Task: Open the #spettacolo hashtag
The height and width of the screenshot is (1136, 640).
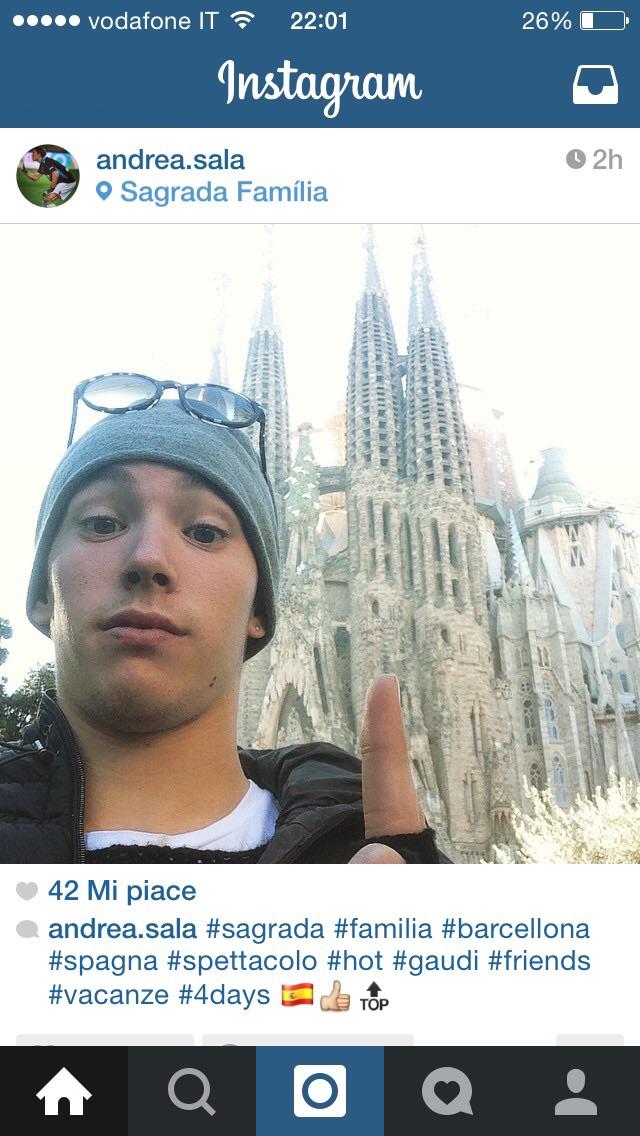Action: pos(242,961)
